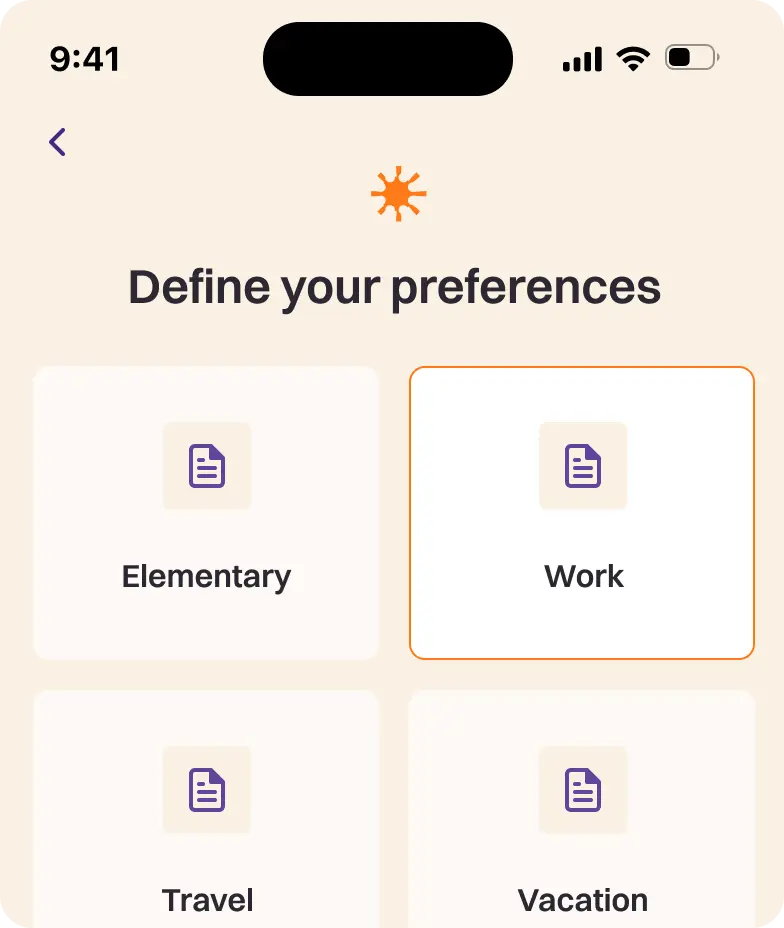Click the document icon on the Vacation card
Screen dimensions: 784x928
click(x=583, y=790)
